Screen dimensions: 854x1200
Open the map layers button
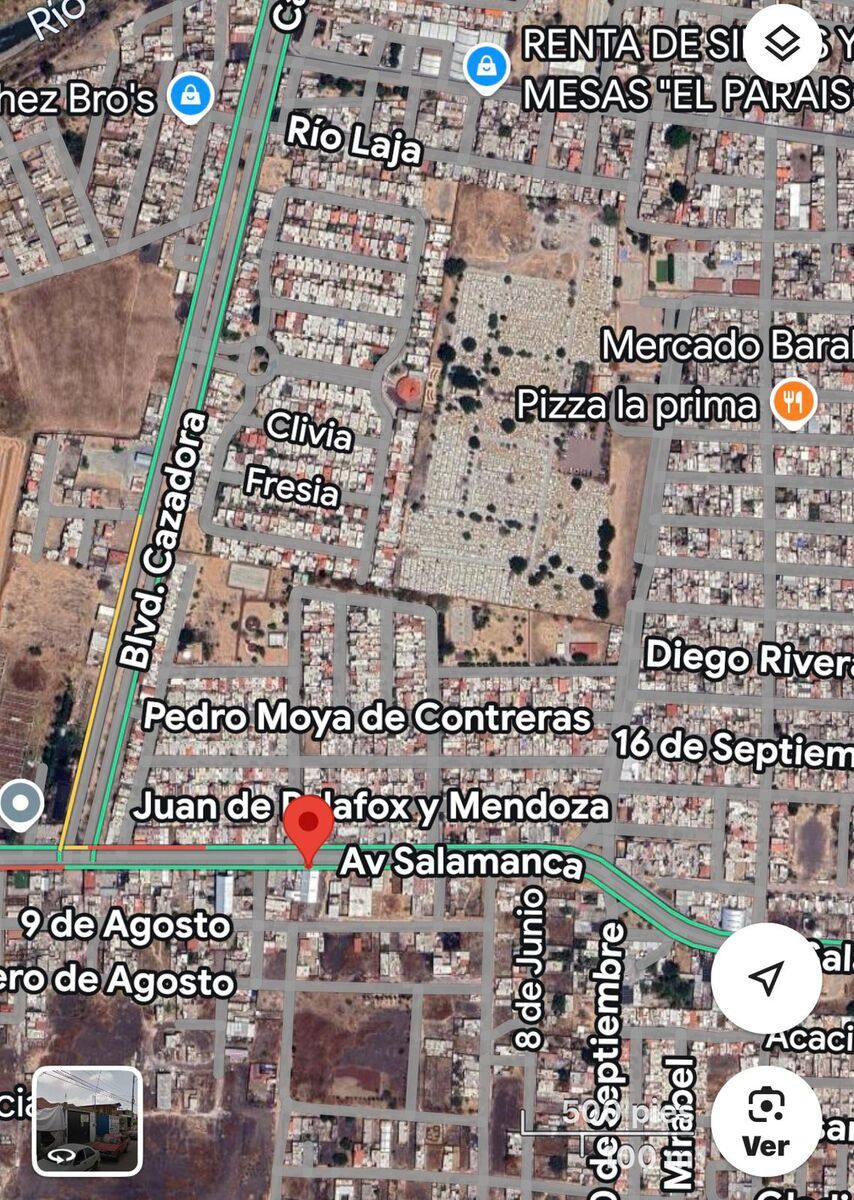(782, 44)
